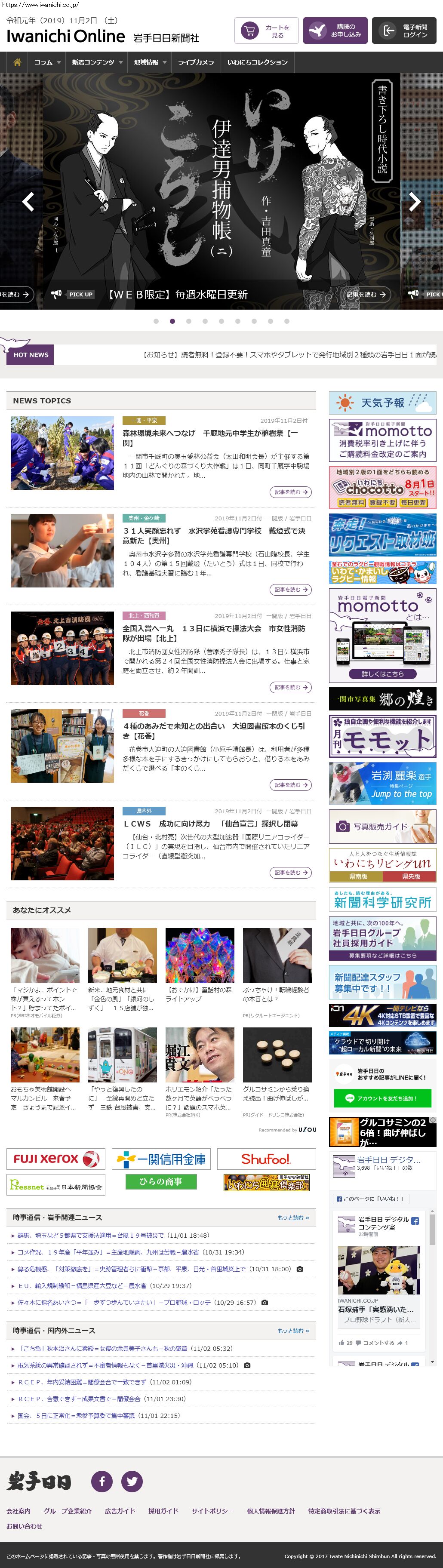The image size is (443, 1568).
Task: Open the 写真販売ガイド banner
Action: (382, 827)
